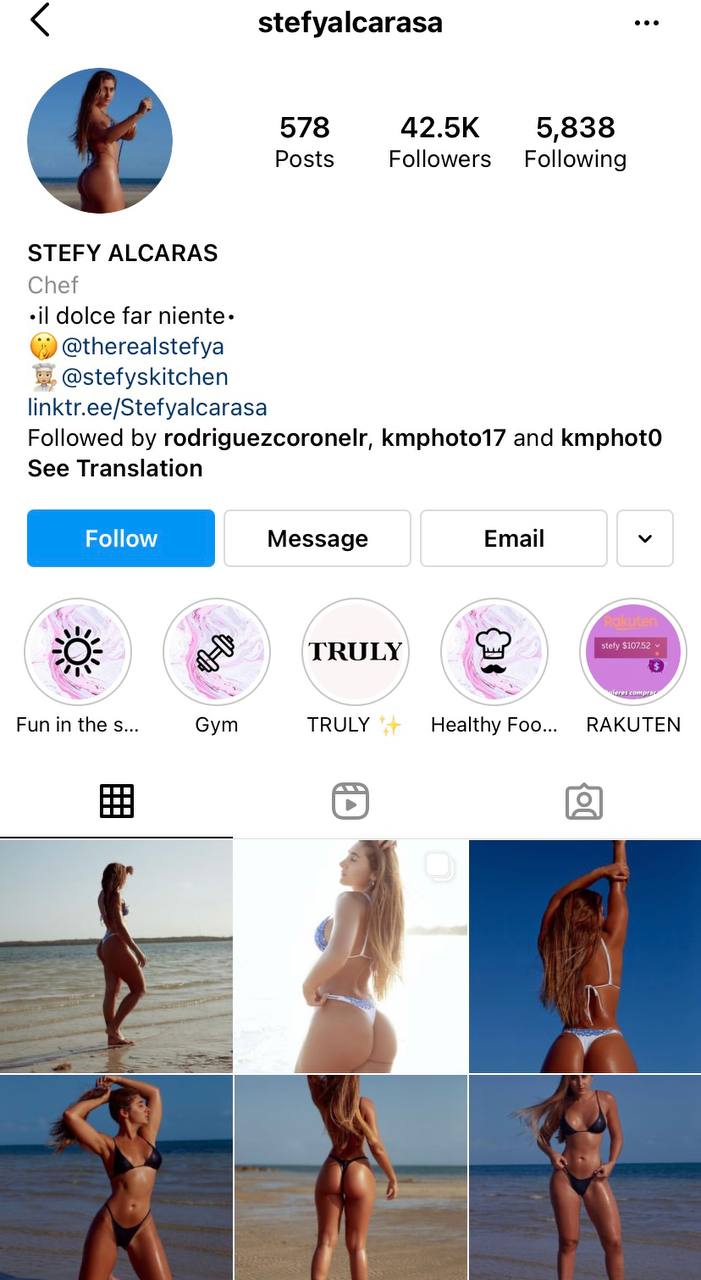The height and width of the screenshot is (1280, 701).
Task: View the Followers list
Action: [x=439, y=142]
